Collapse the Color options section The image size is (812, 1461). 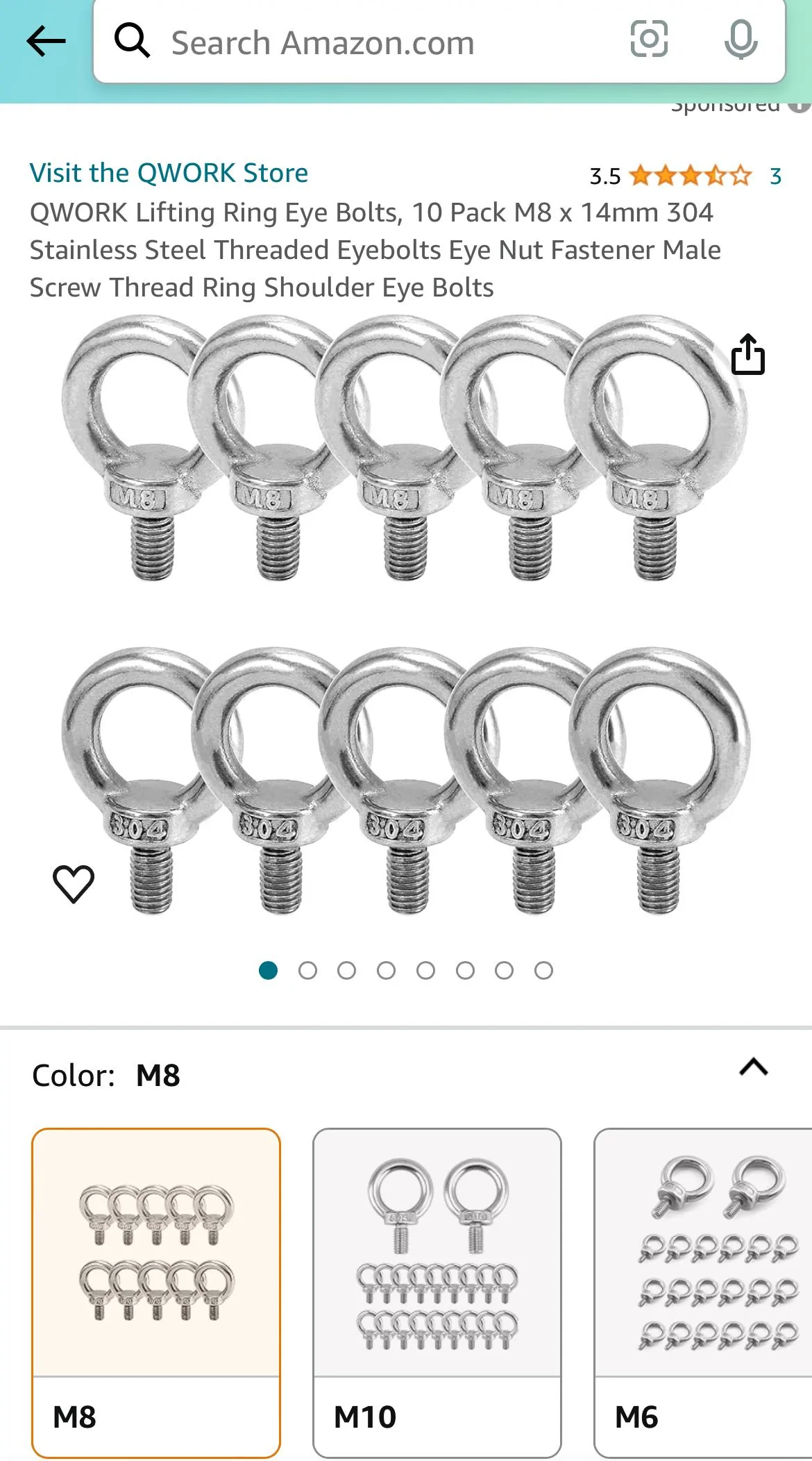pyautogui.click(x=753, y=1067)
